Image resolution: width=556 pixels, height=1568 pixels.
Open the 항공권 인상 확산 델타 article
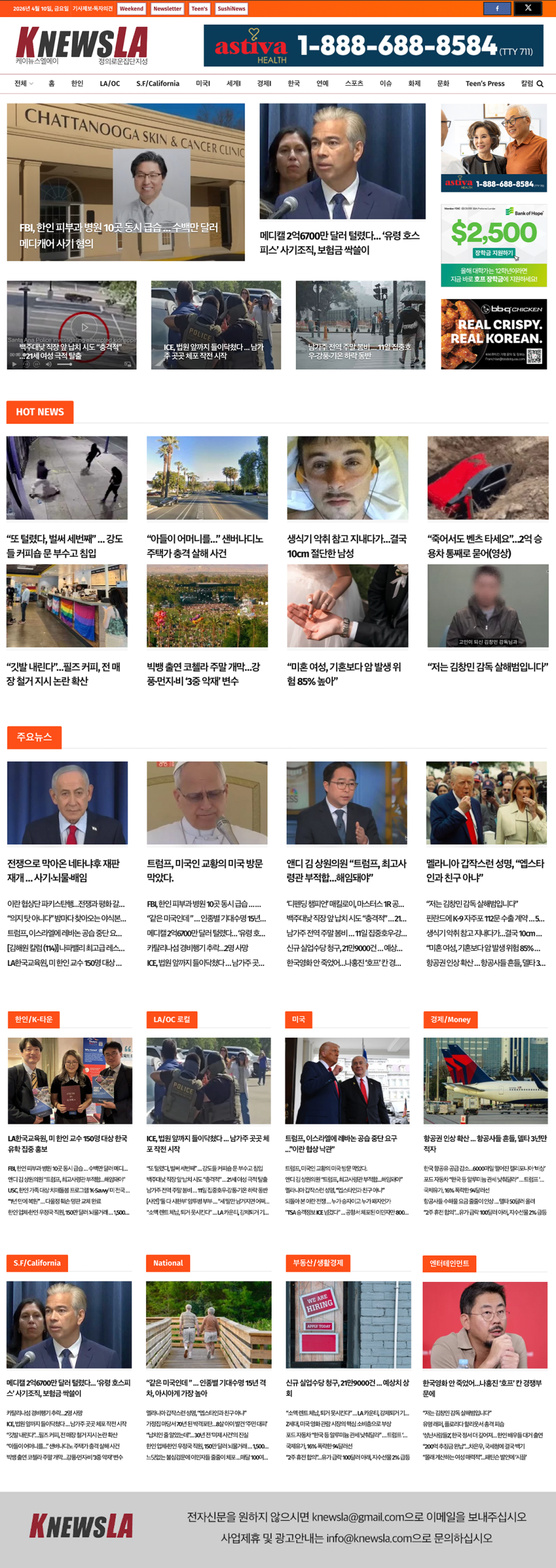coord(484,1143)
